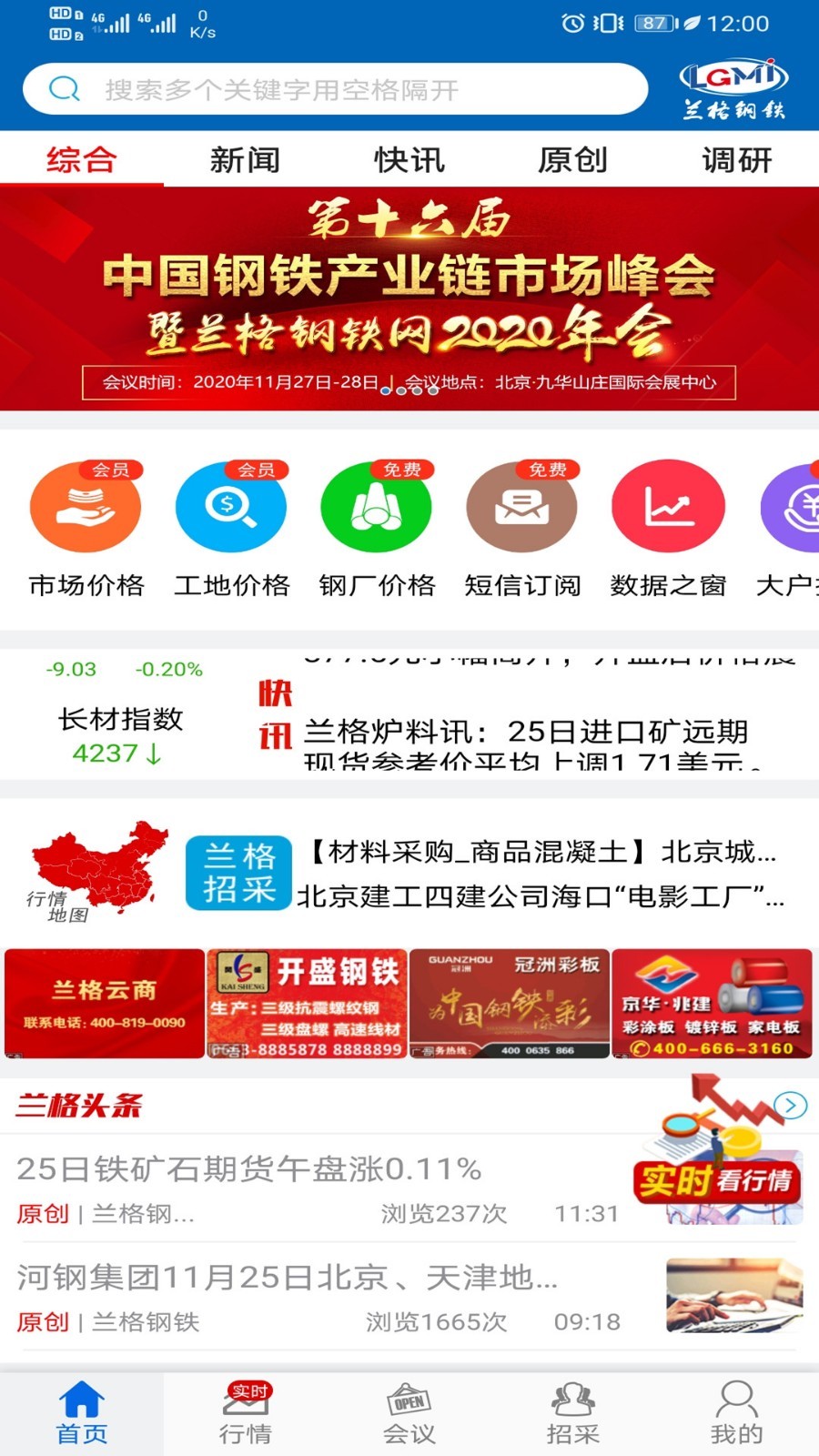This screenshot has width=819, height=1456.
Task: Go to the 行情 bottom tab
Action: (246, 1414)
